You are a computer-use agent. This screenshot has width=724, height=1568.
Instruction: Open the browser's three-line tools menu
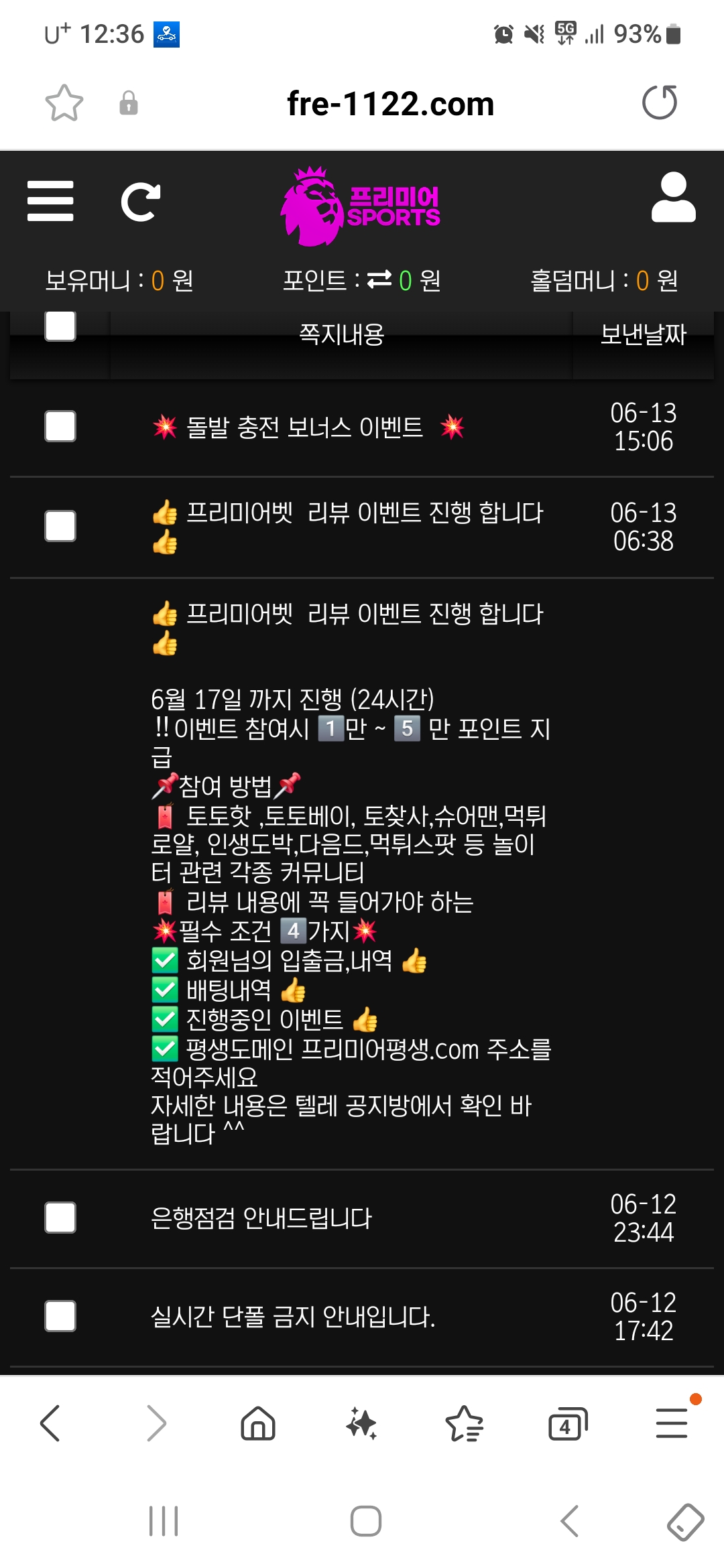(x=672, y=1423)
